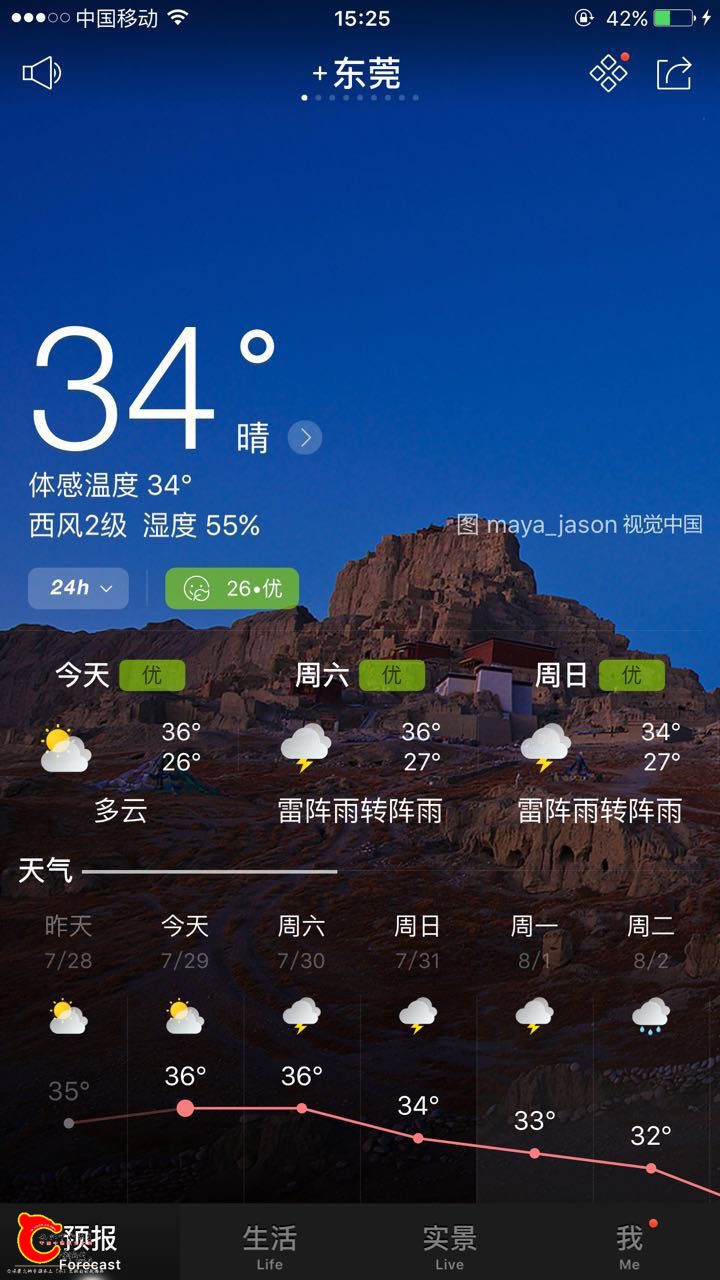View 周日 thunderstorm forecast card

pyautogui.click(x=600, y=745)
